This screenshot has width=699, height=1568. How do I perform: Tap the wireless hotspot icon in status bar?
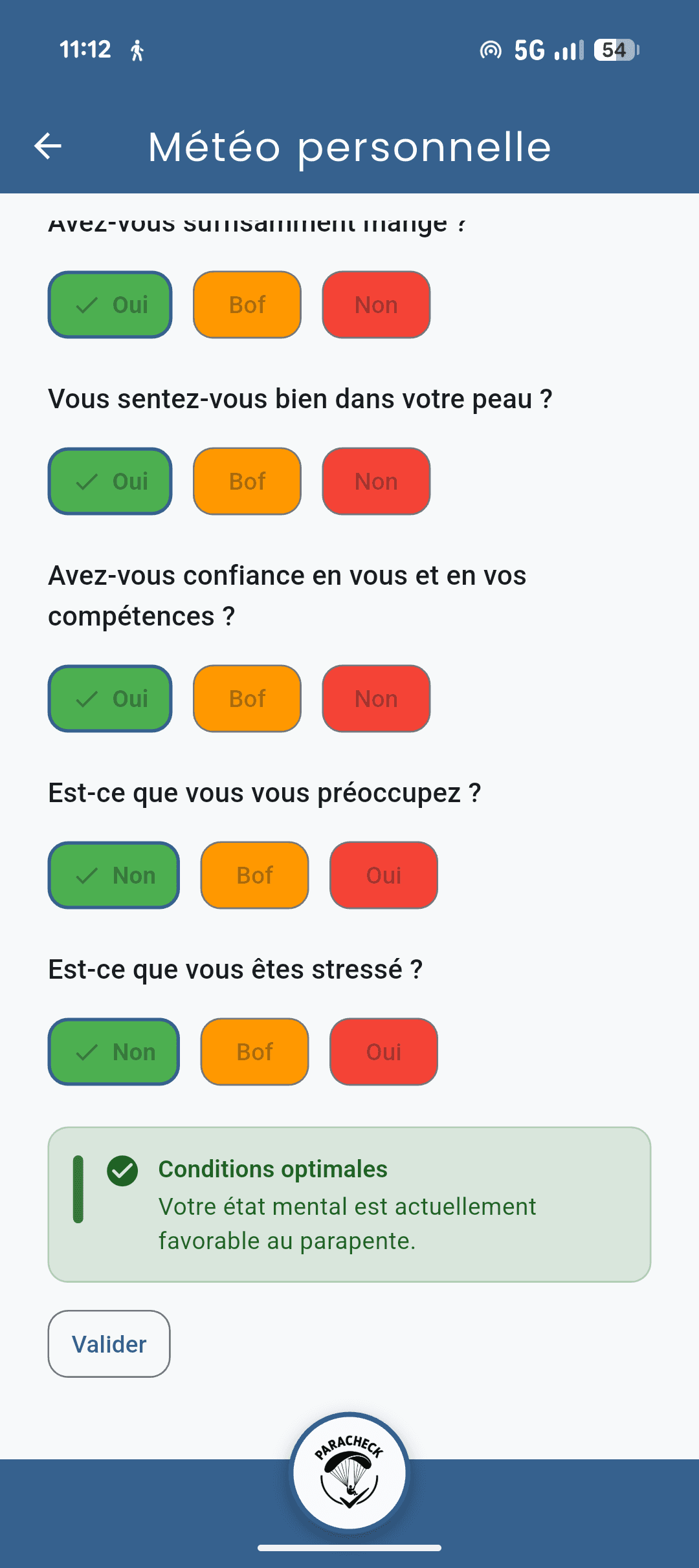[x=493, y=49]
